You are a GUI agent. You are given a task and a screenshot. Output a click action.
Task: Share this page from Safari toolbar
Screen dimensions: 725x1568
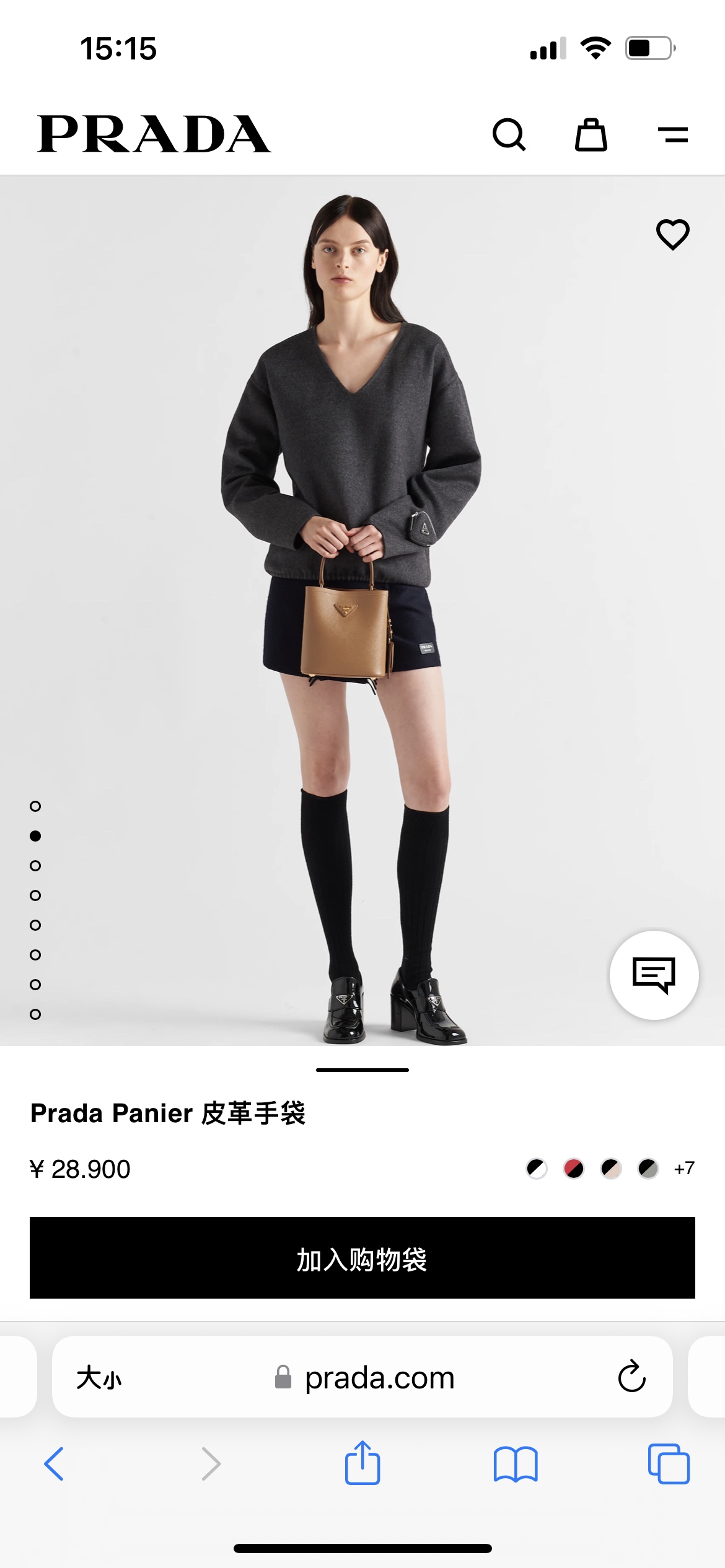(362, 1463)
